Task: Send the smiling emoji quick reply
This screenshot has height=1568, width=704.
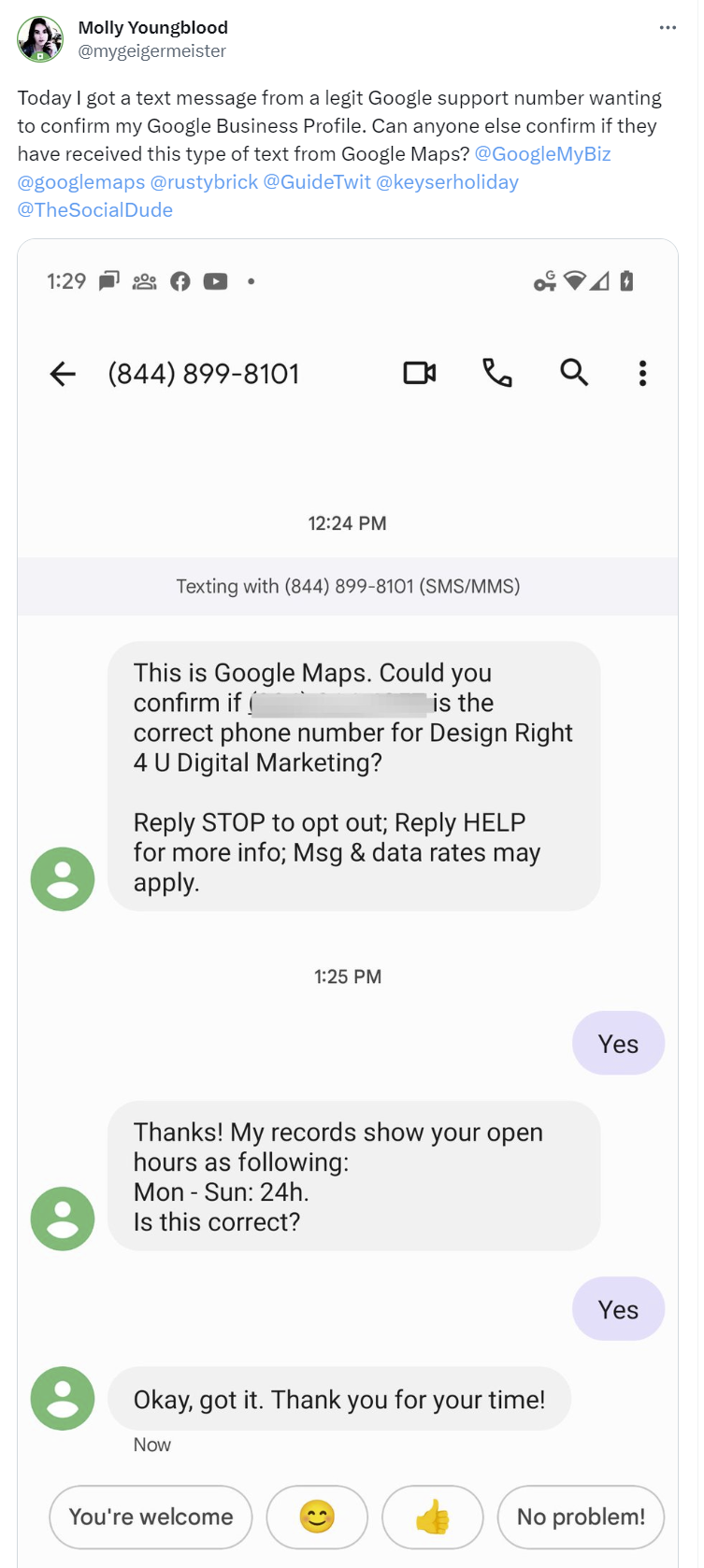Action: point(317,1517)
